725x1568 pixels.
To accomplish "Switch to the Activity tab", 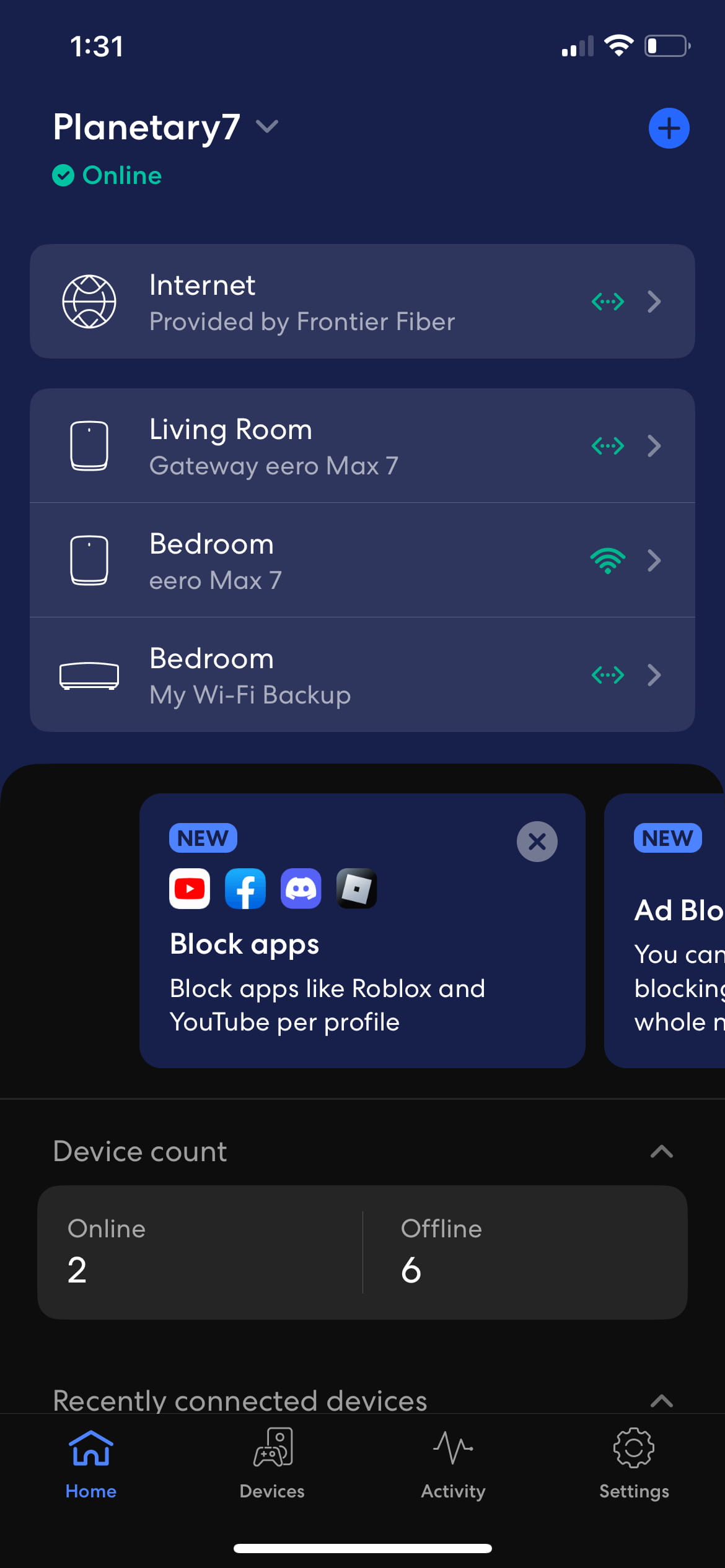I will [x=453, y=1463].
